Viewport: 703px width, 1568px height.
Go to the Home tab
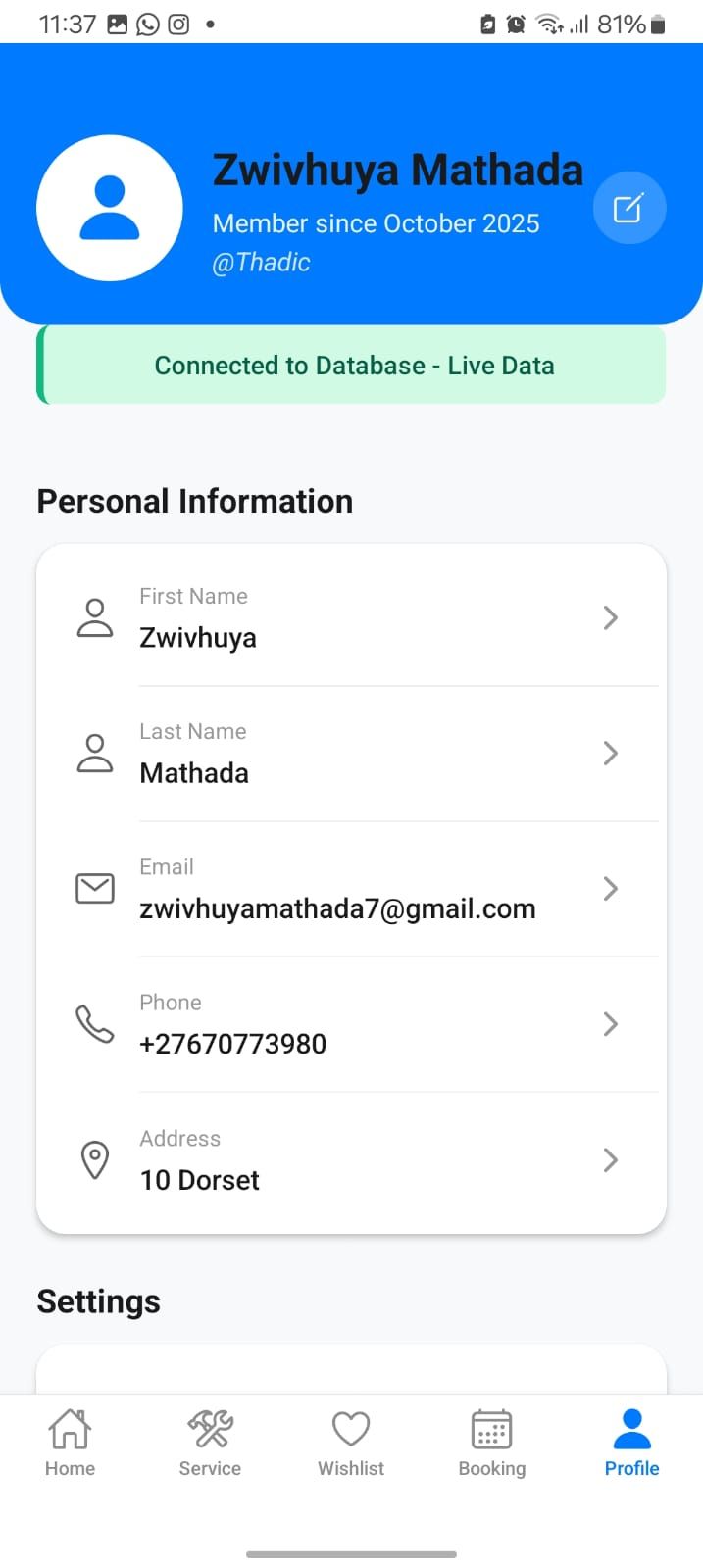pyautogui.click(x=70, y=1442)
